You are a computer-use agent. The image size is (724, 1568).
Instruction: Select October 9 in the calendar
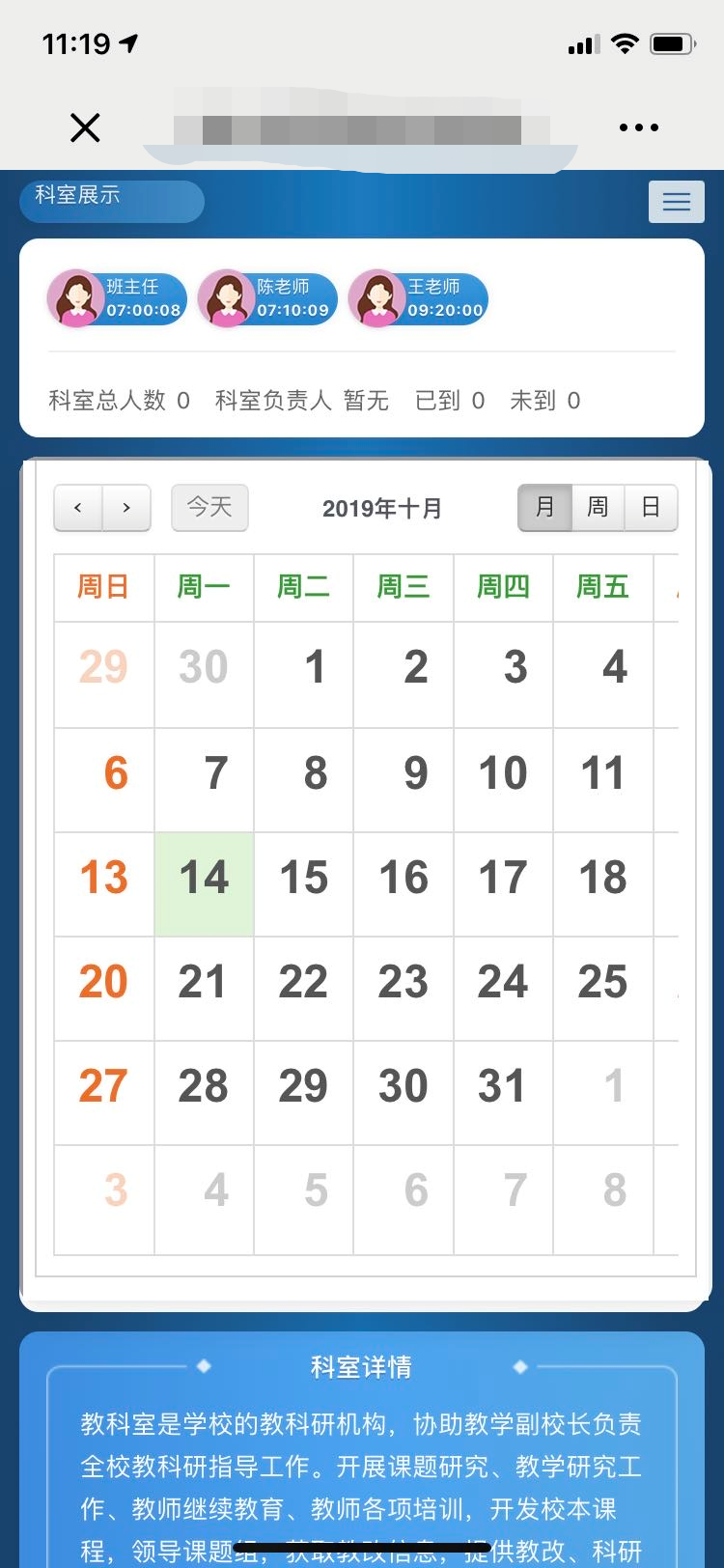tap(404, 778)
